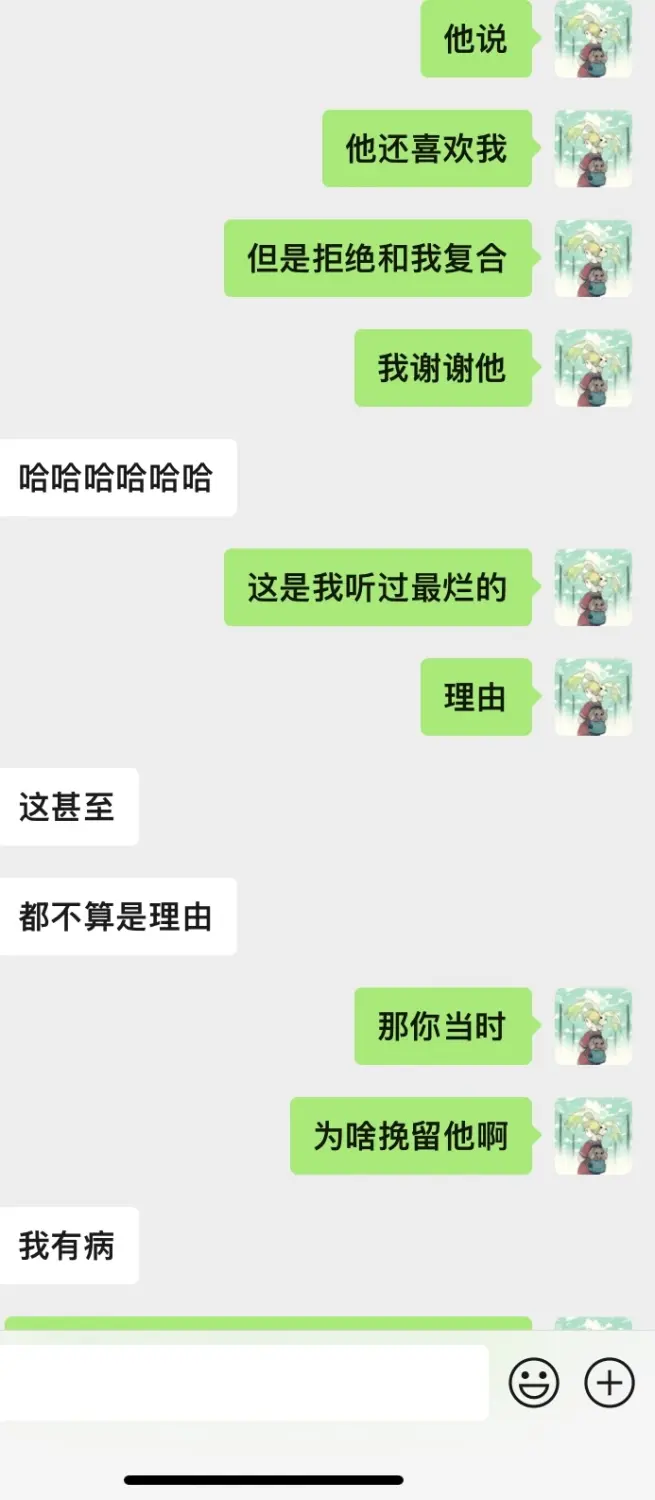
Task: Open the emoji sticker panel
Action: 533,1383
